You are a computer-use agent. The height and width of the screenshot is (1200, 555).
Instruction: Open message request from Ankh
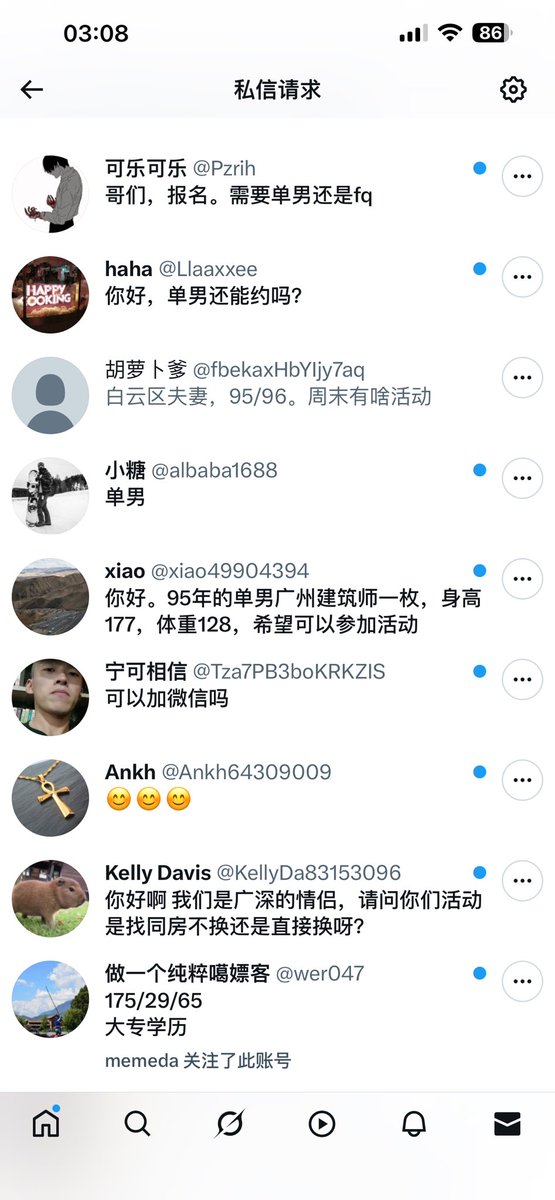[x=277, y=797]
